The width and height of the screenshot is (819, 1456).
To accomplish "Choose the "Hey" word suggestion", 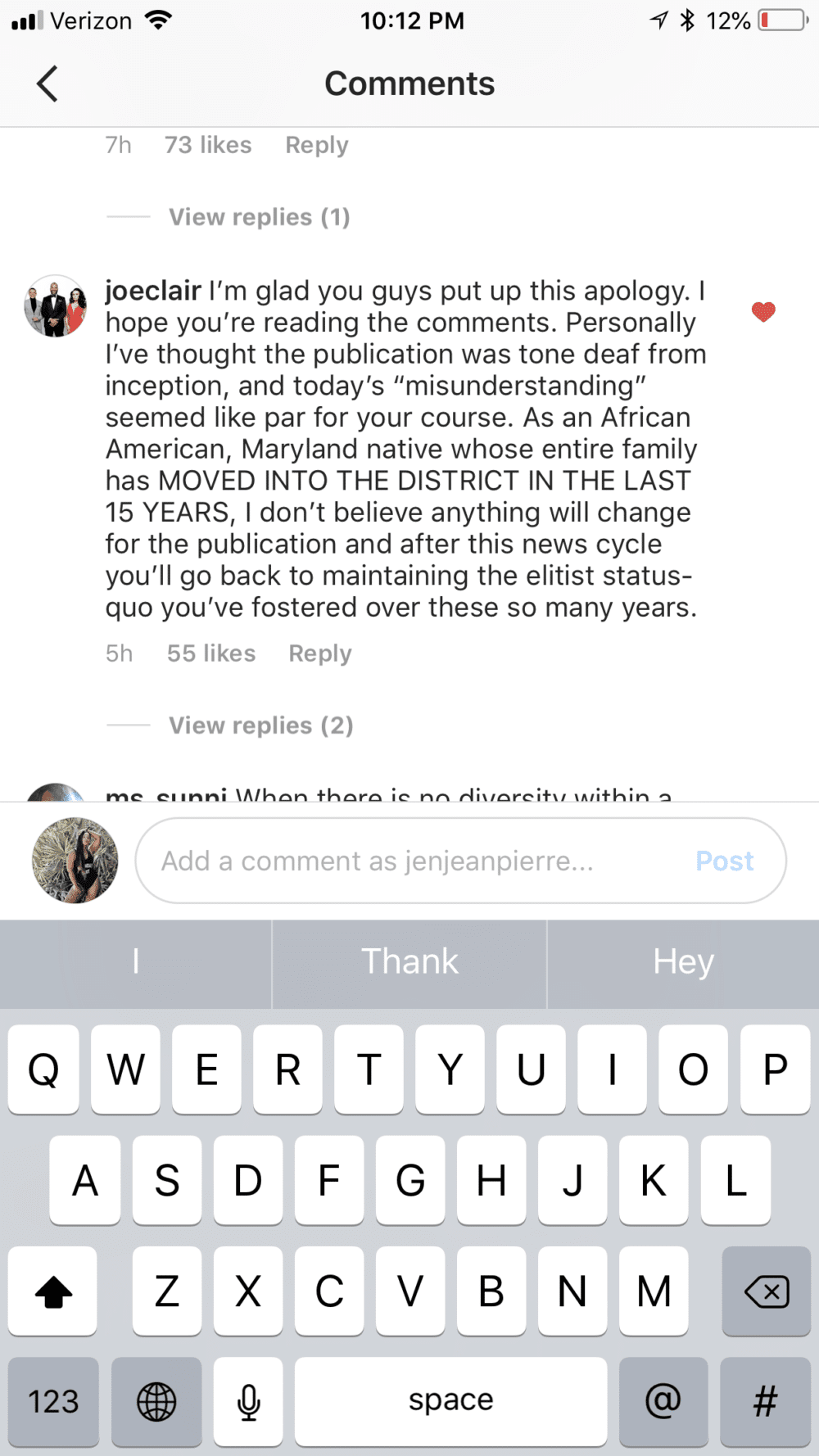I will click(x=683, y=962).
